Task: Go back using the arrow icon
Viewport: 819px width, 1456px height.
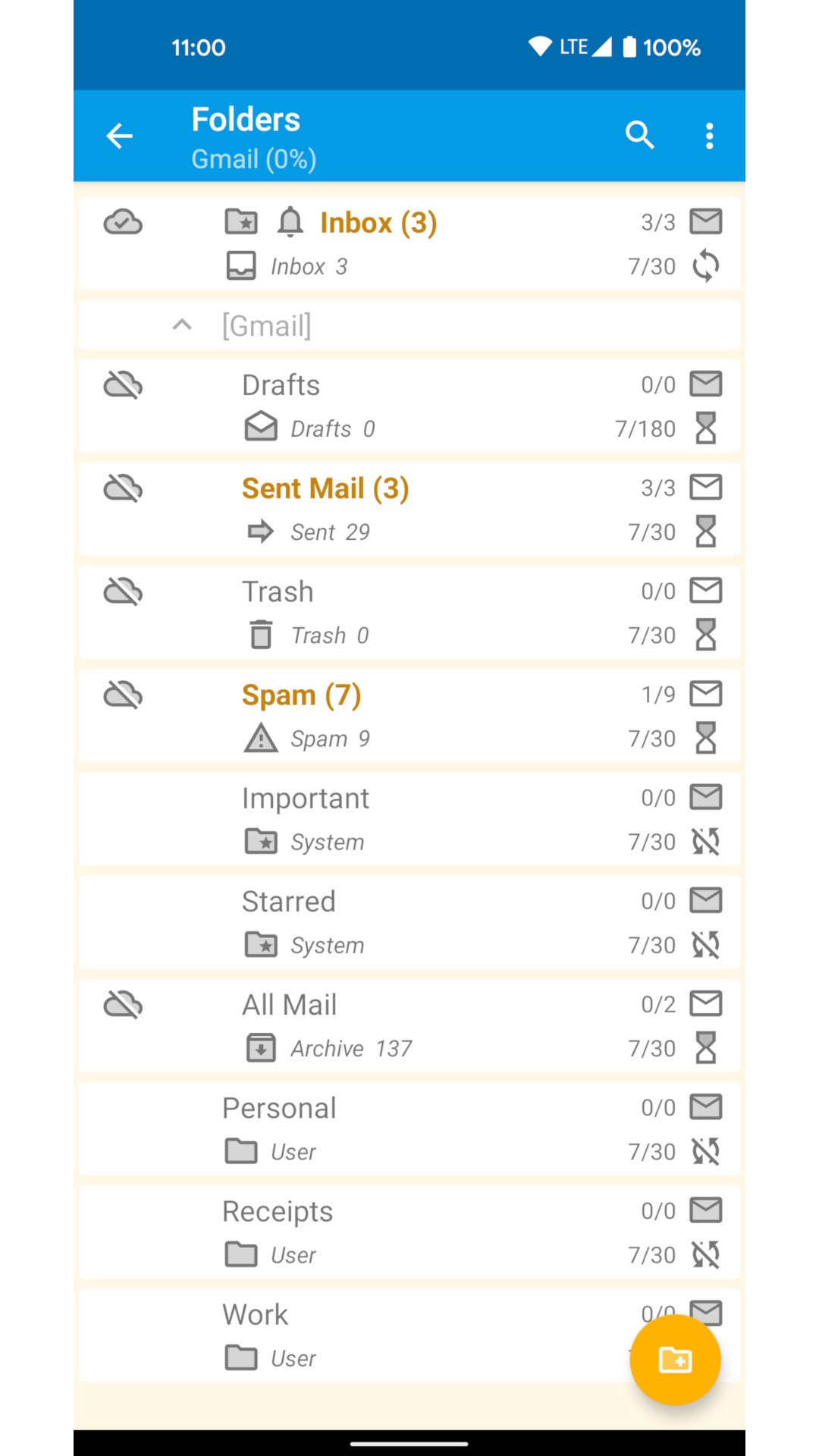Action: [120, 136]
